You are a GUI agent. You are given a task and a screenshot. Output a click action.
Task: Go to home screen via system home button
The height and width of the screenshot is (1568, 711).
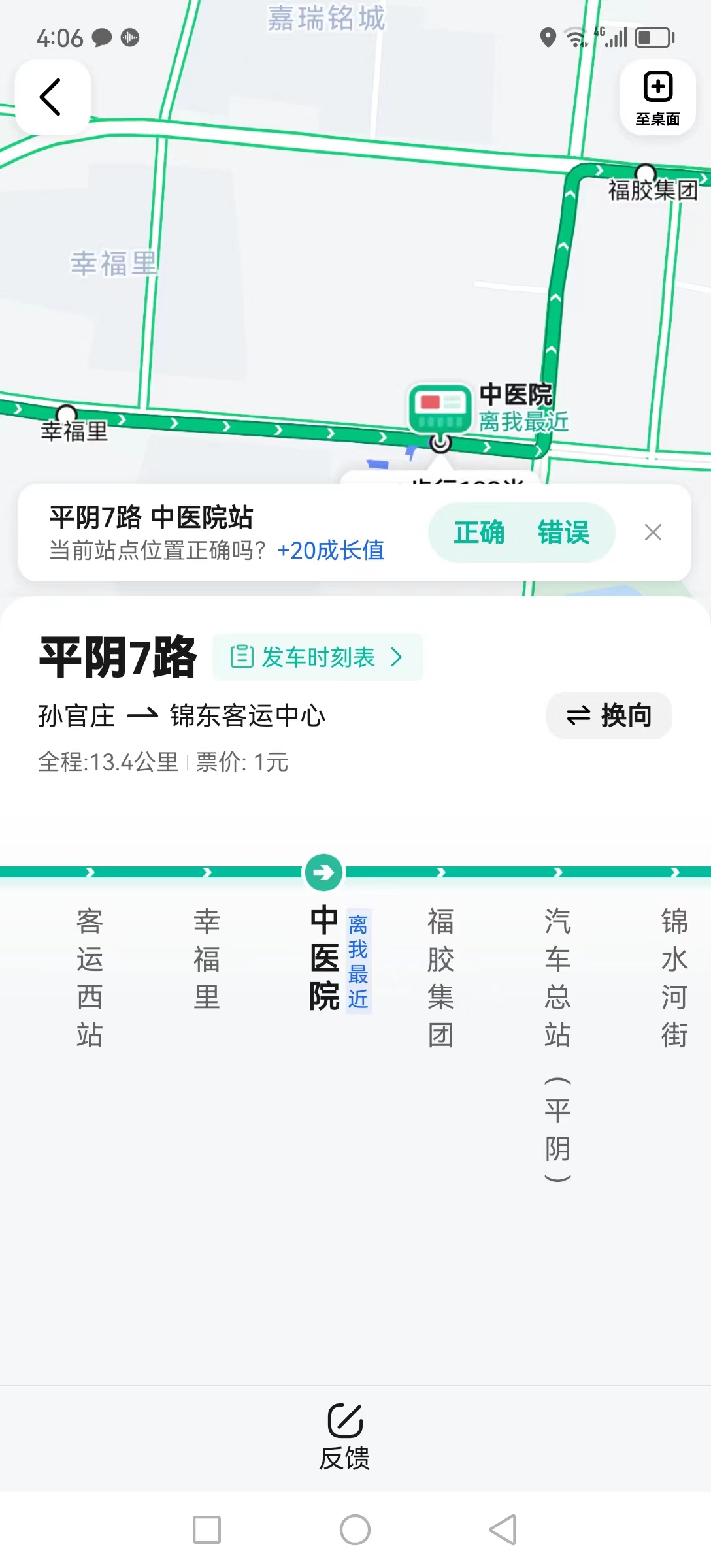coord(355,1529)
